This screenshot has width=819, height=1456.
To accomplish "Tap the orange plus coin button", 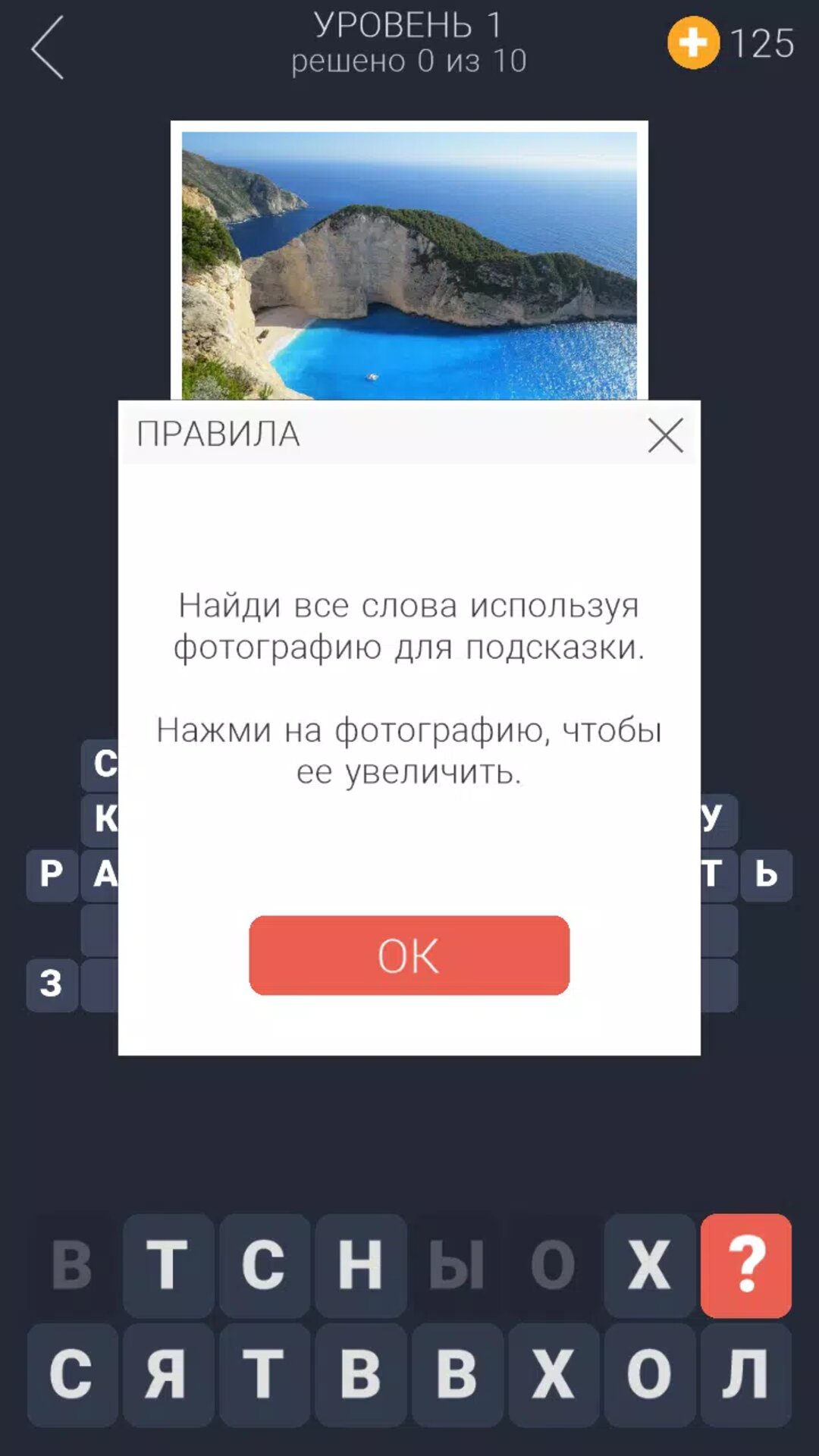I will 693,43.
